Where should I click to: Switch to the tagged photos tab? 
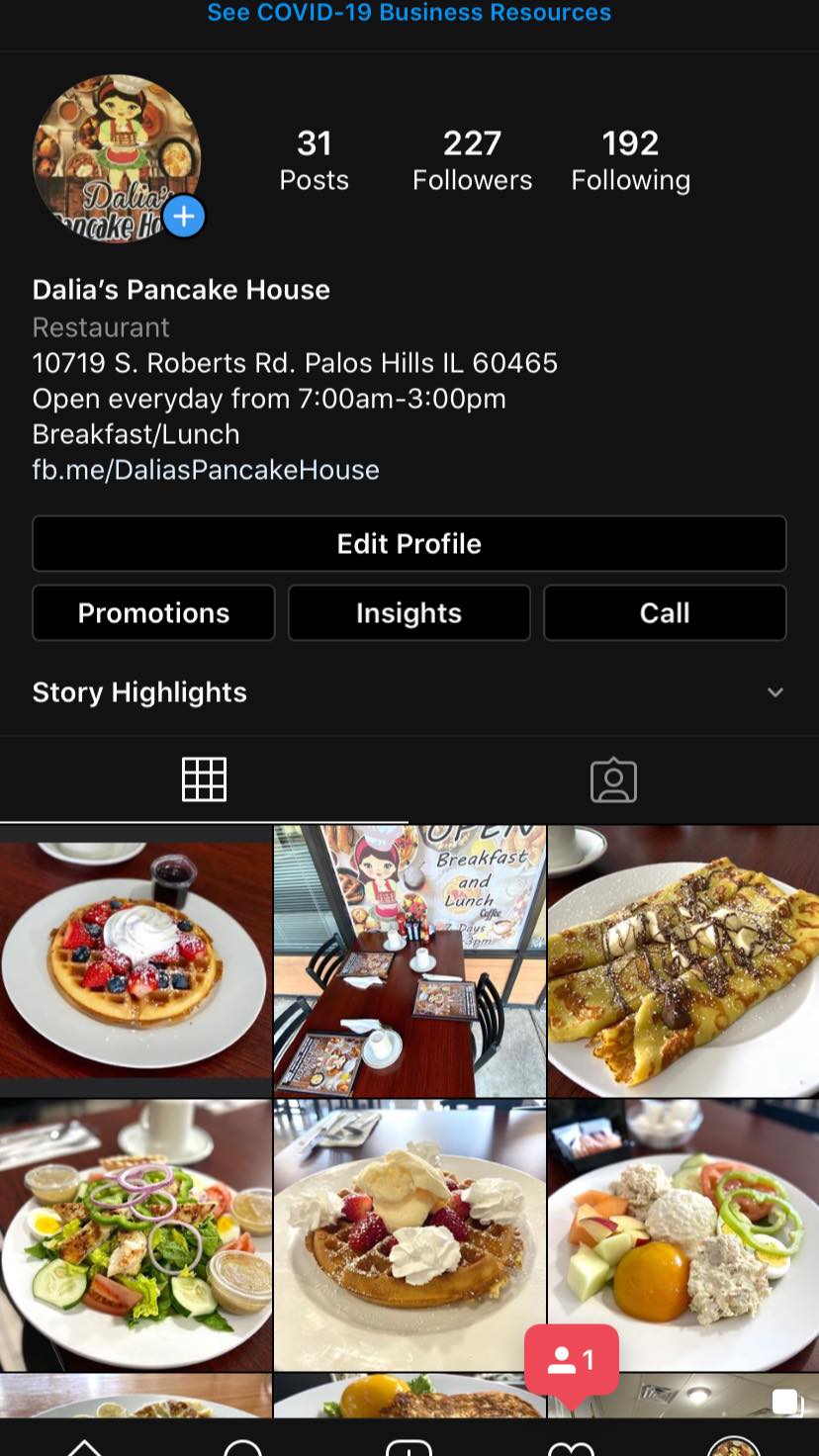pyautogui.click(x=613, y=780)
